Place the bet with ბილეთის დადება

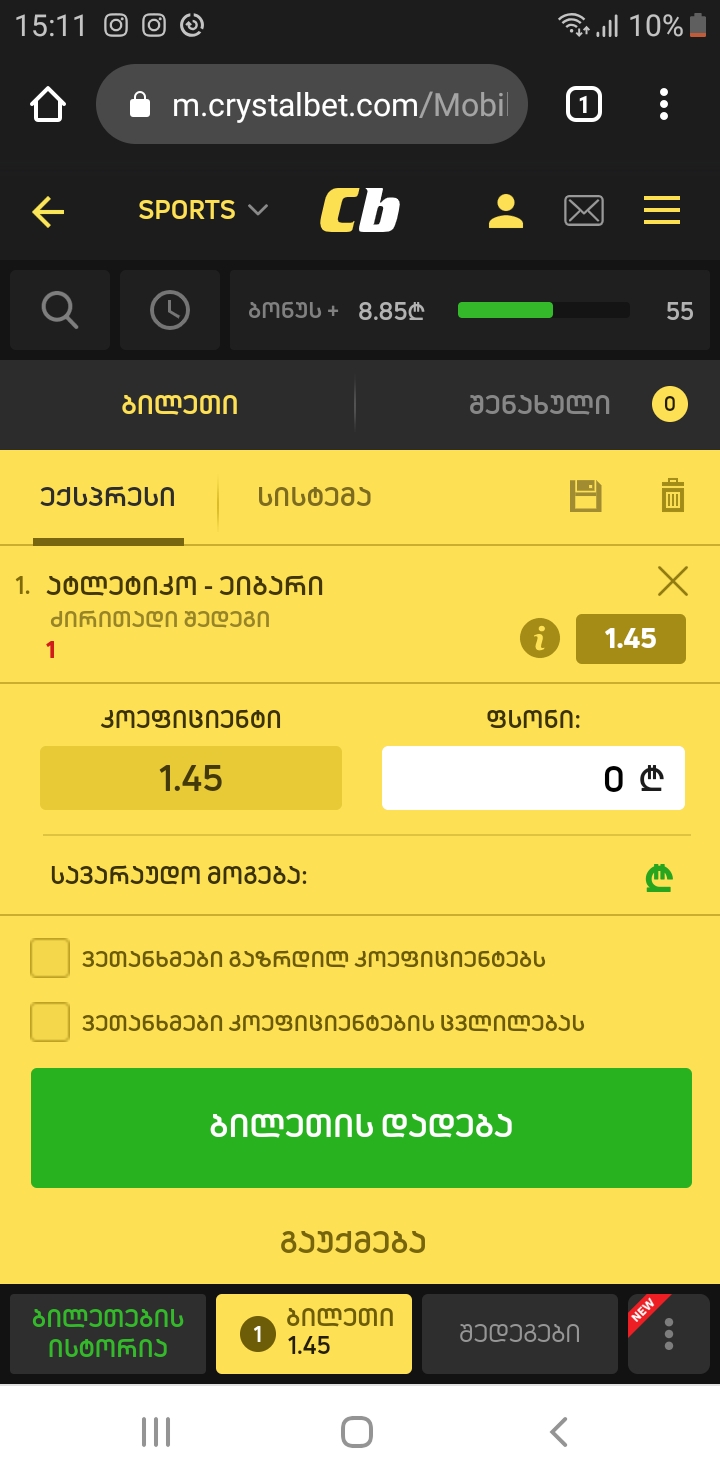click(361, 1127)
